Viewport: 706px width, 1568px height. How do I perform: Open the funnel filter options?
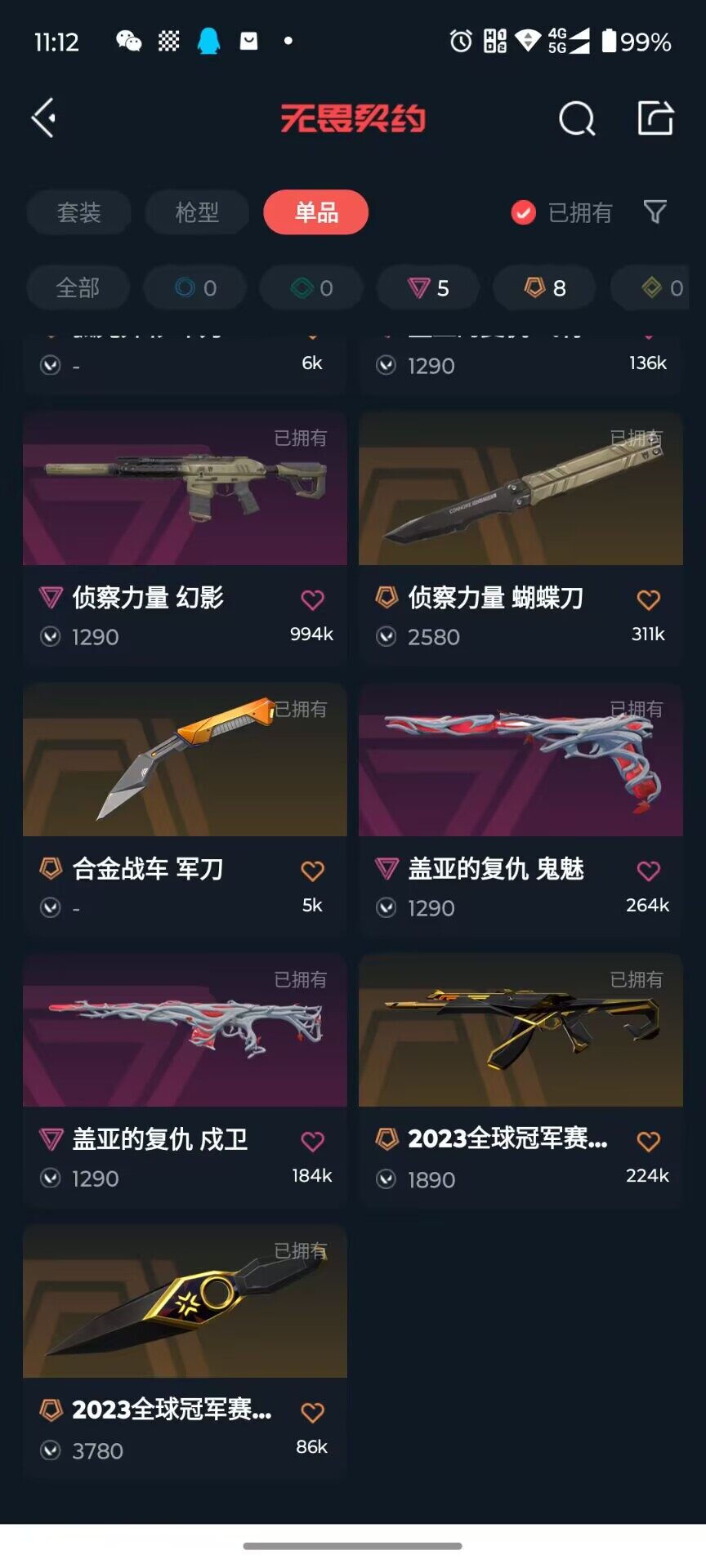[x=655, y=212]
